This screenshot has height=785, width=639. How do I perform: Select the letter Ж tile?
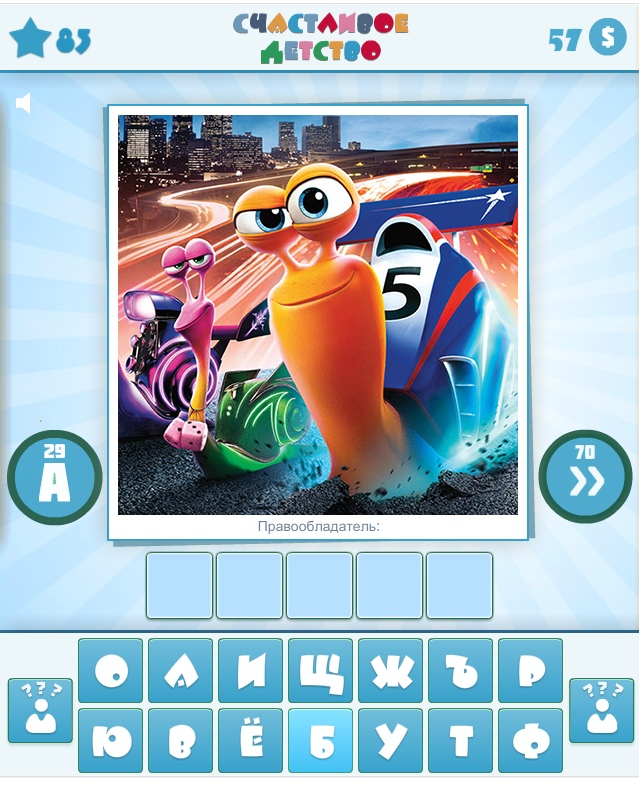pos(391,670)
